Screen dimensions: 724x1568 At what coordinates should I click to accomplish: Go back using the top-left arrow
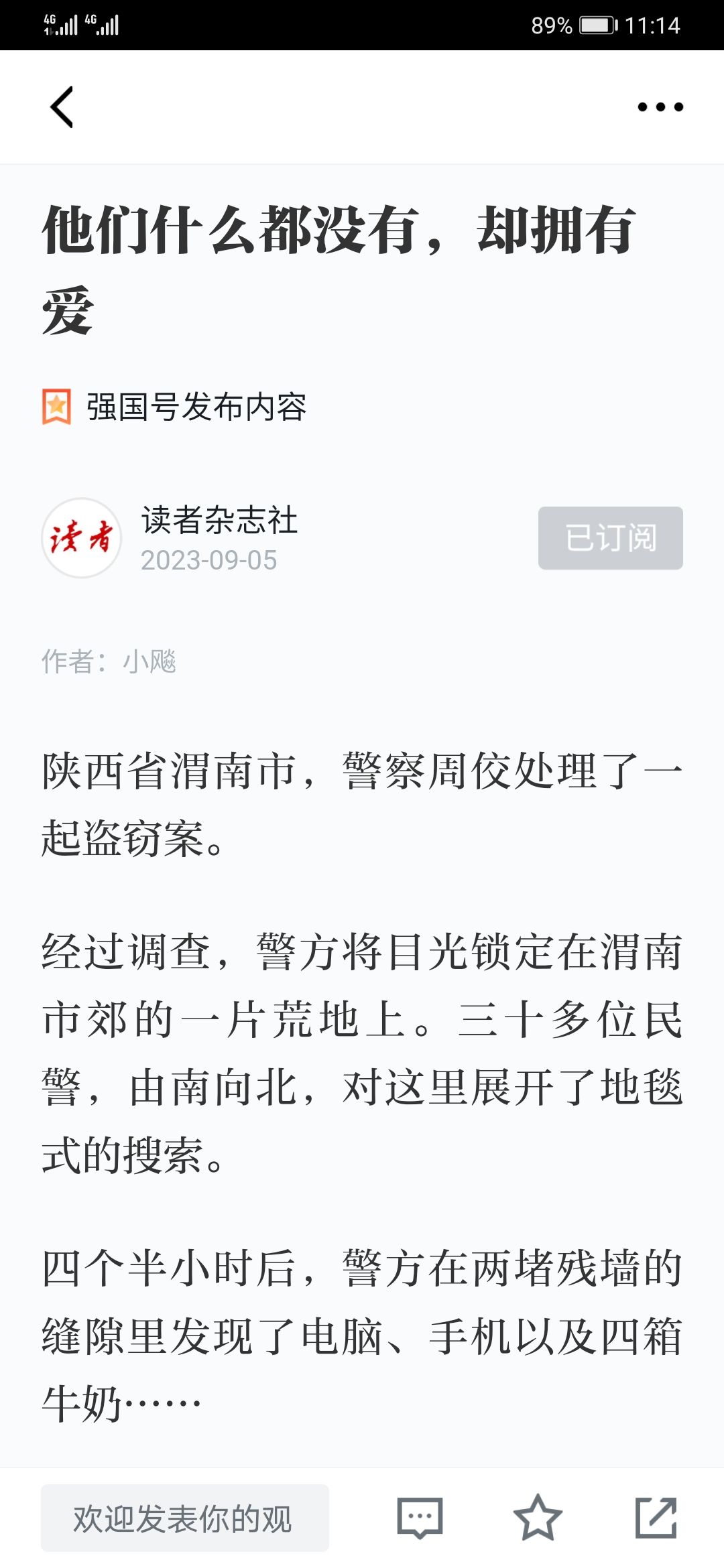coord(62,107)
